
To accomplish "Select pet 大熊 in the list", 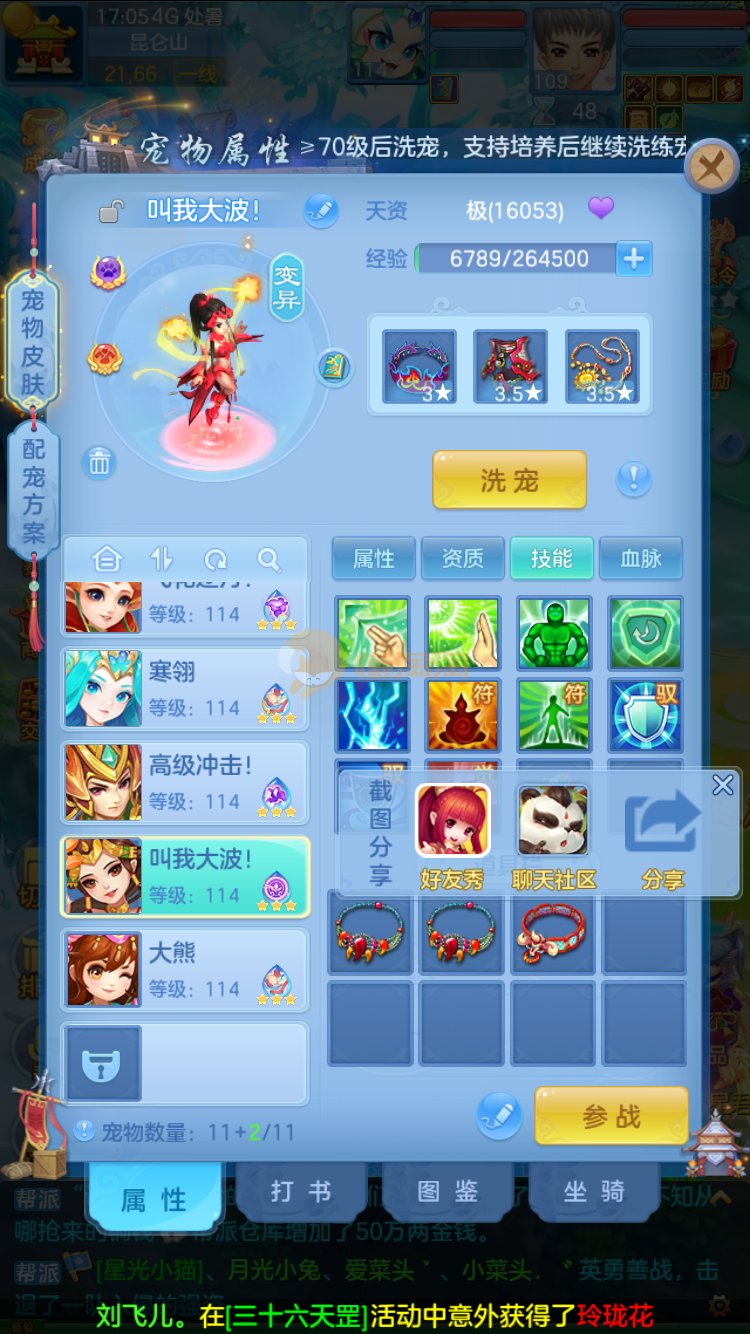I will [x=185, y=970].
